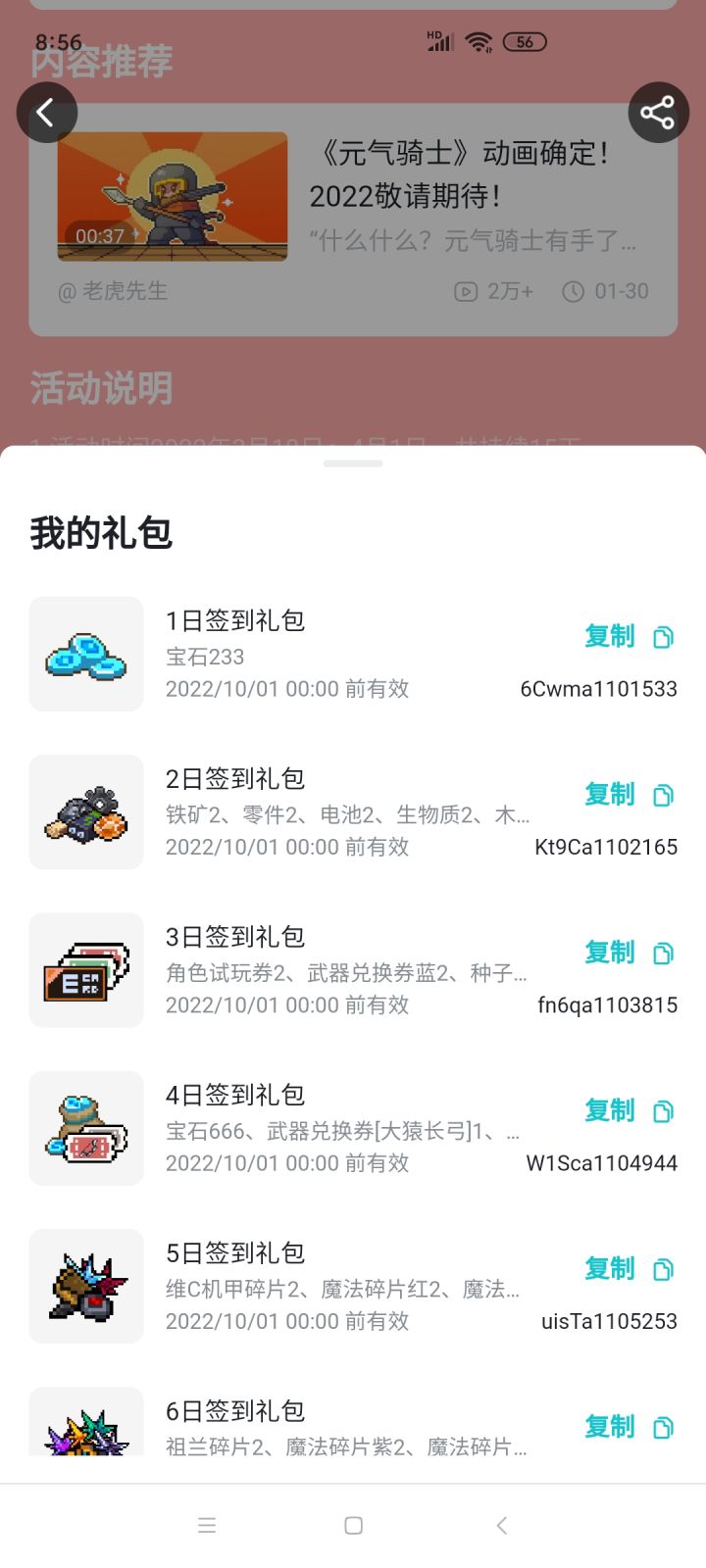The width and height of the screenshot is (706, 1568).
Task: Tap the copy icon beside code Kt9Ca1102165
Action: click(x=663, y=795)
